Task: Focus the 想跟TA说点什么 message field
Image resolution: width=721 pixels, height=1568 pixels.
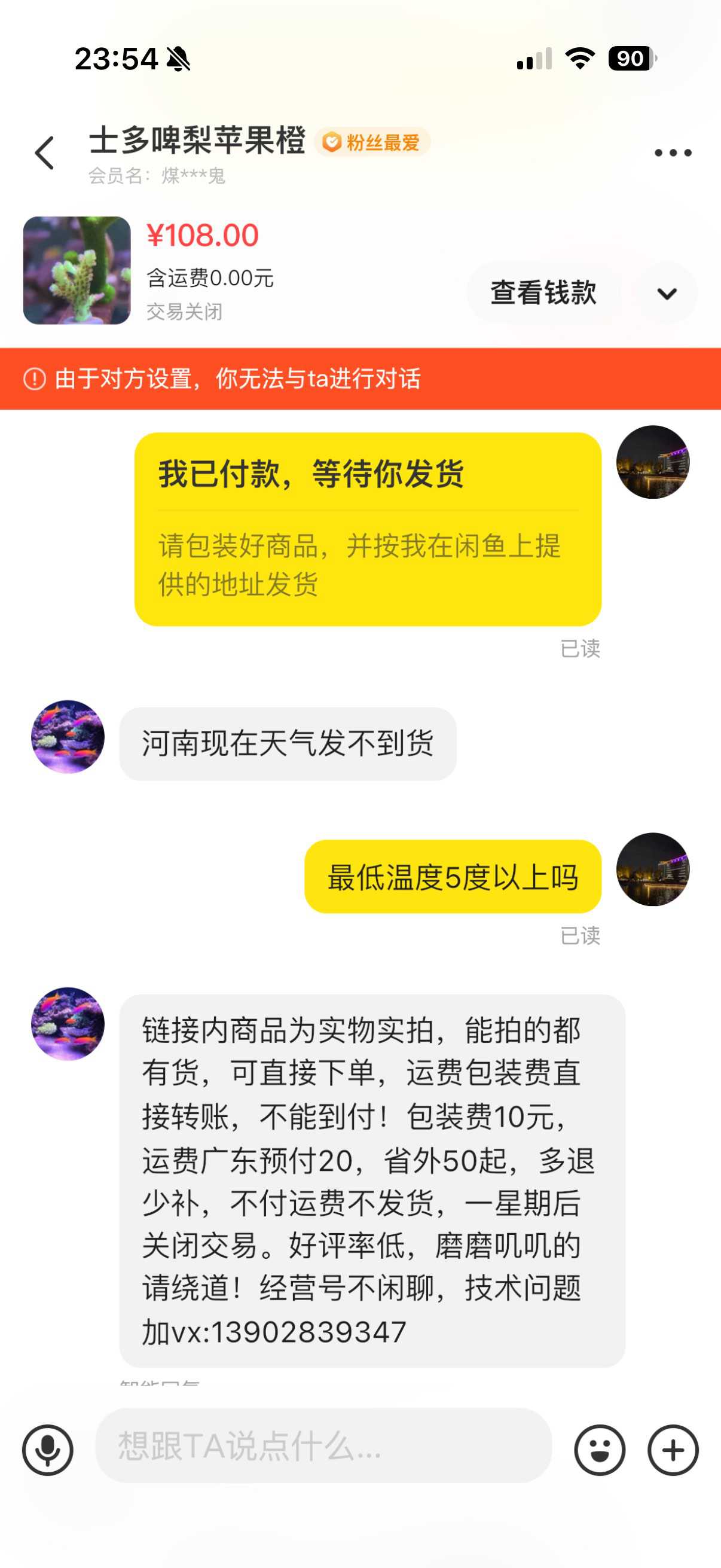Action: point(322,1445)
